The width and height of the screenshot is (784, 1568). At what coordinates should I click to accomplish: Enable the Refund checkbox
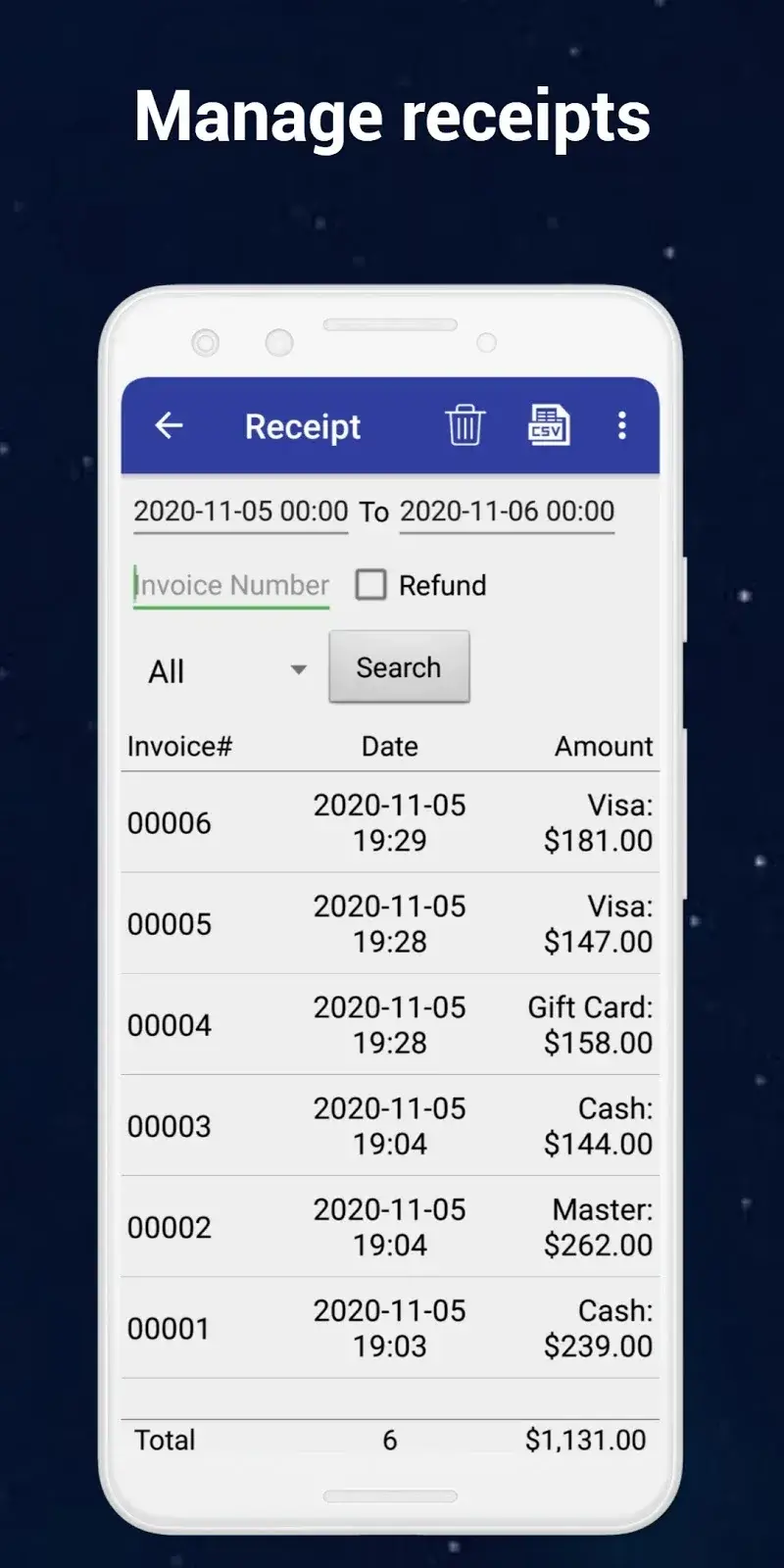[370, 584]
